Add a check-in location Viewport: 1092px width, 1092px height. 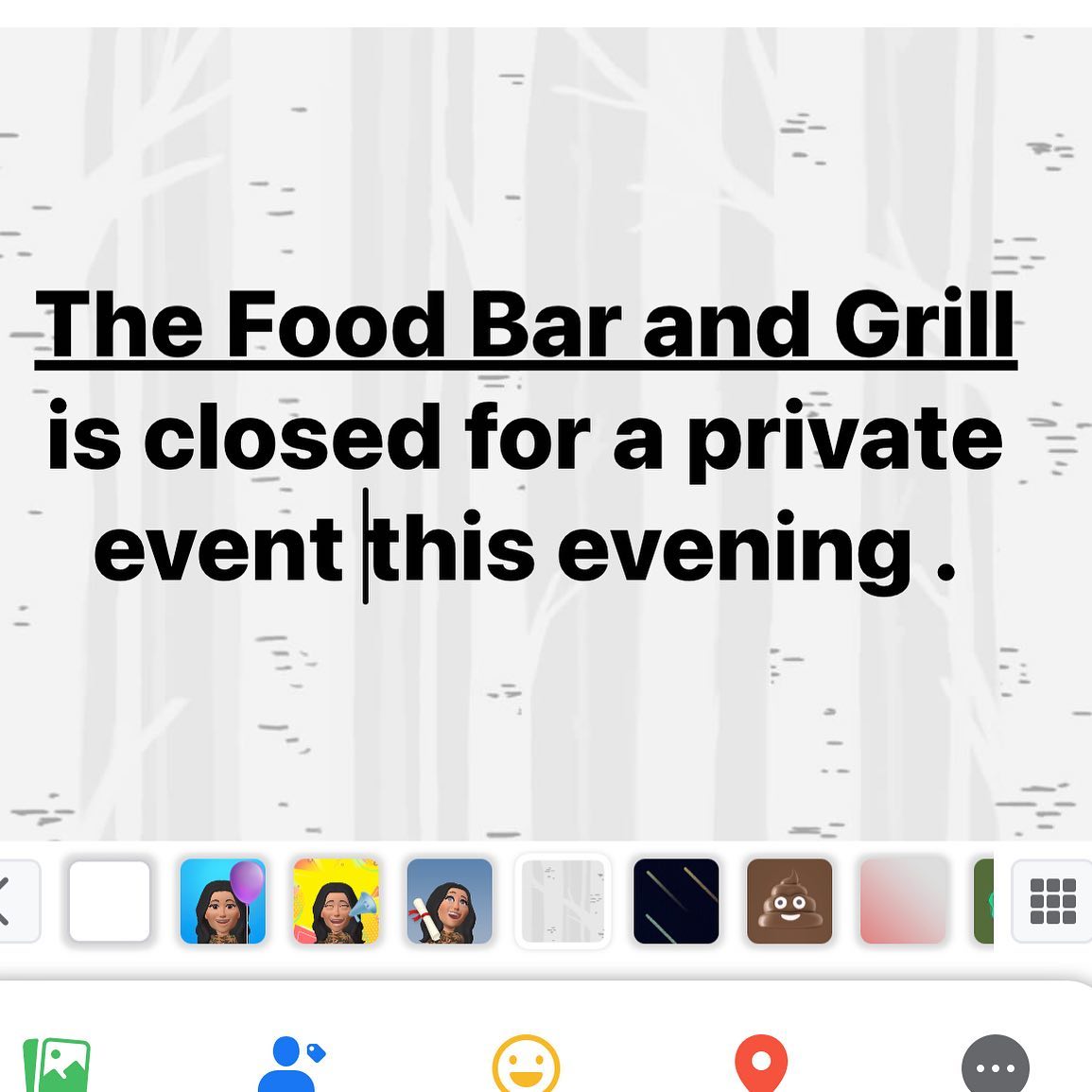[x=761, y=1066]
